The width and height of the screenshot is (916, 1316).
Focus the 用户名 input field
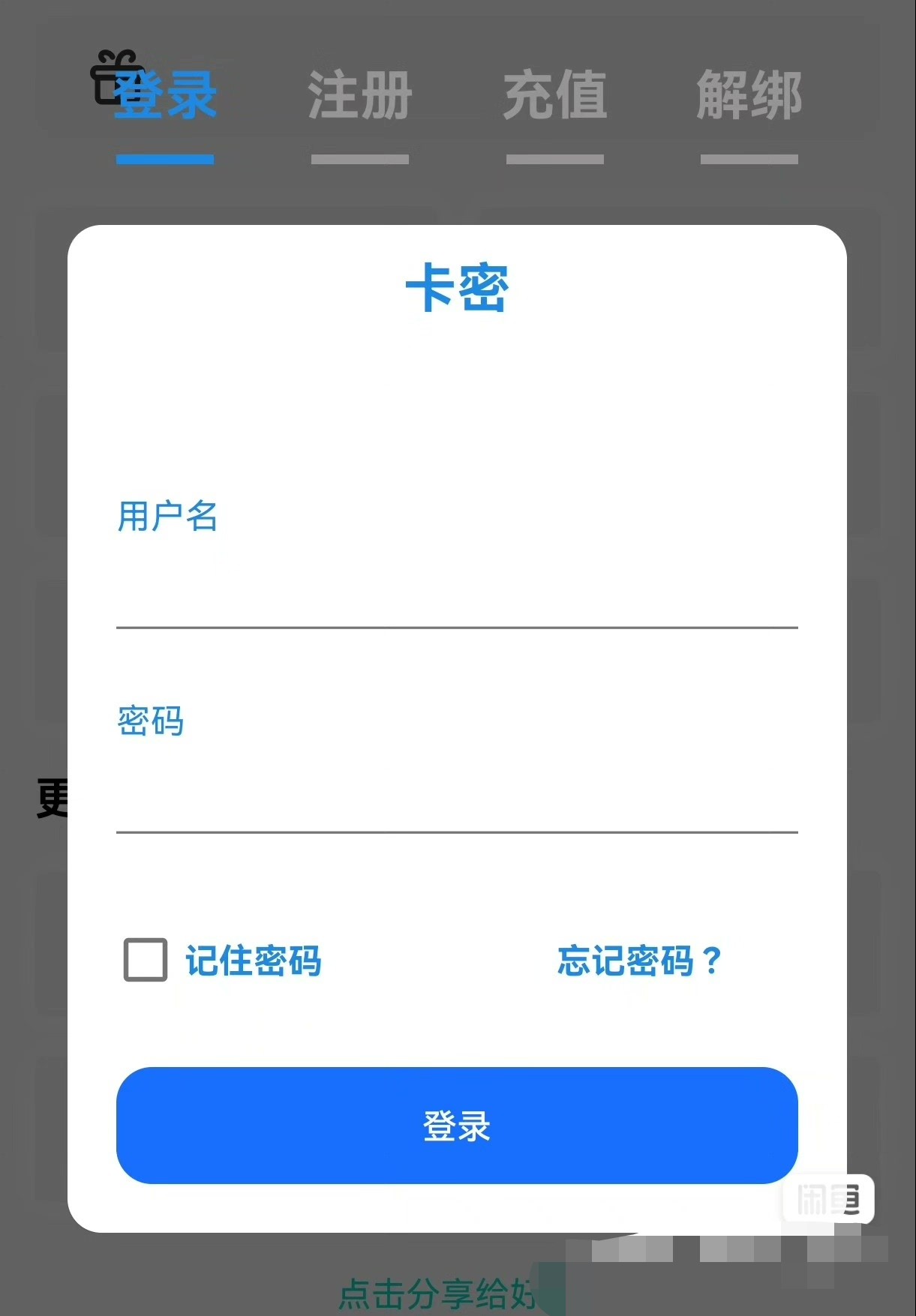pyautogui.click(x=456, y=592)
